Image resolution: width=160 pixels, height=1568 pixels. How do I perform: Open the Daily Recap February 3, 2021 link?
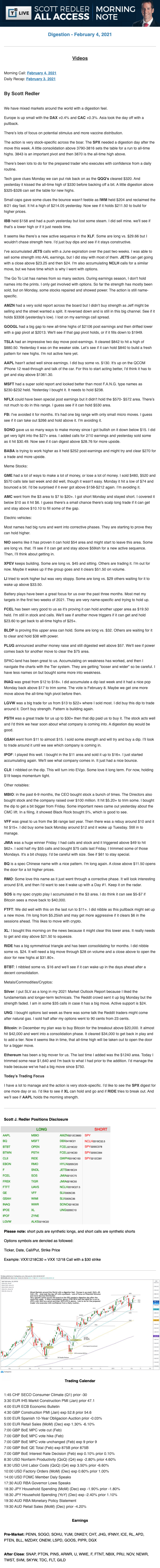coord(41,79)
